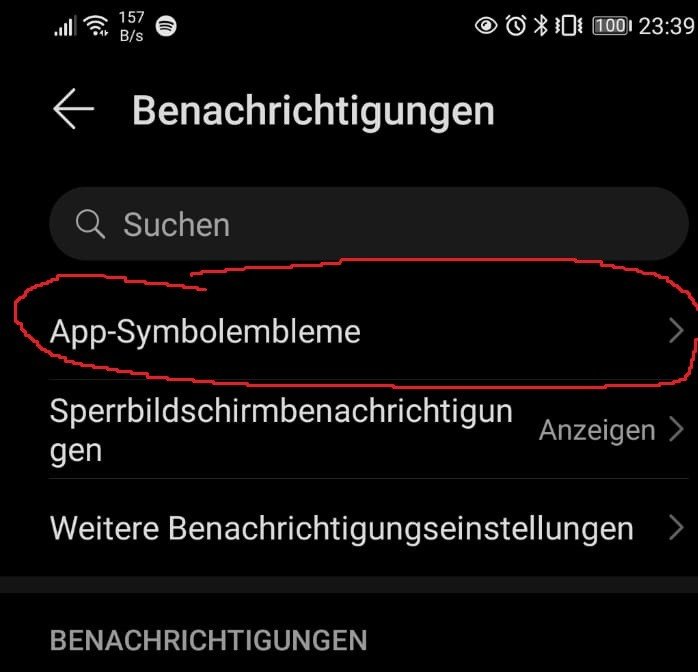Tap the Suchen search field
698x672 pixels.
pyautogui.click(x=368, y=224)
